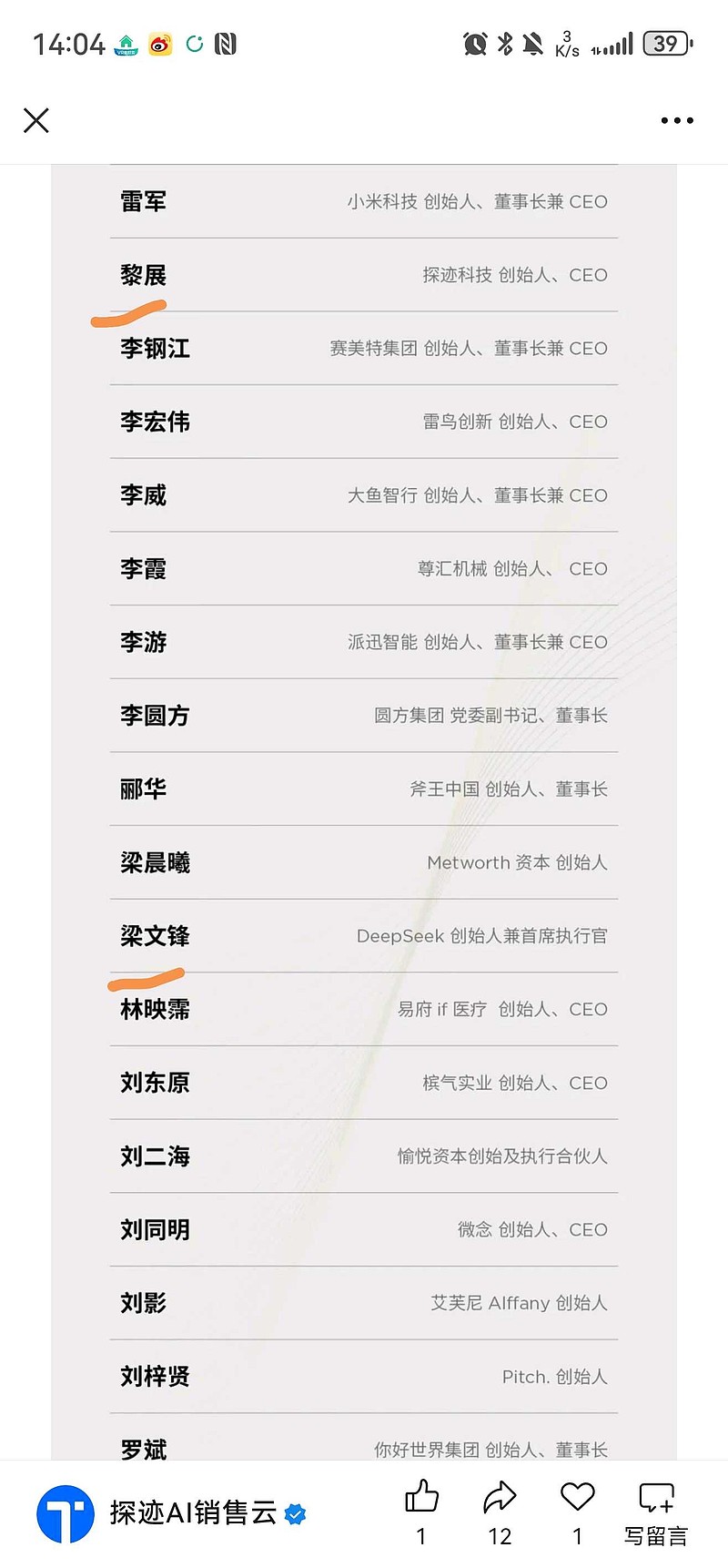Tap the alarm clock status bar icon
Screen dimensions: 728x1568
[474, 42]
